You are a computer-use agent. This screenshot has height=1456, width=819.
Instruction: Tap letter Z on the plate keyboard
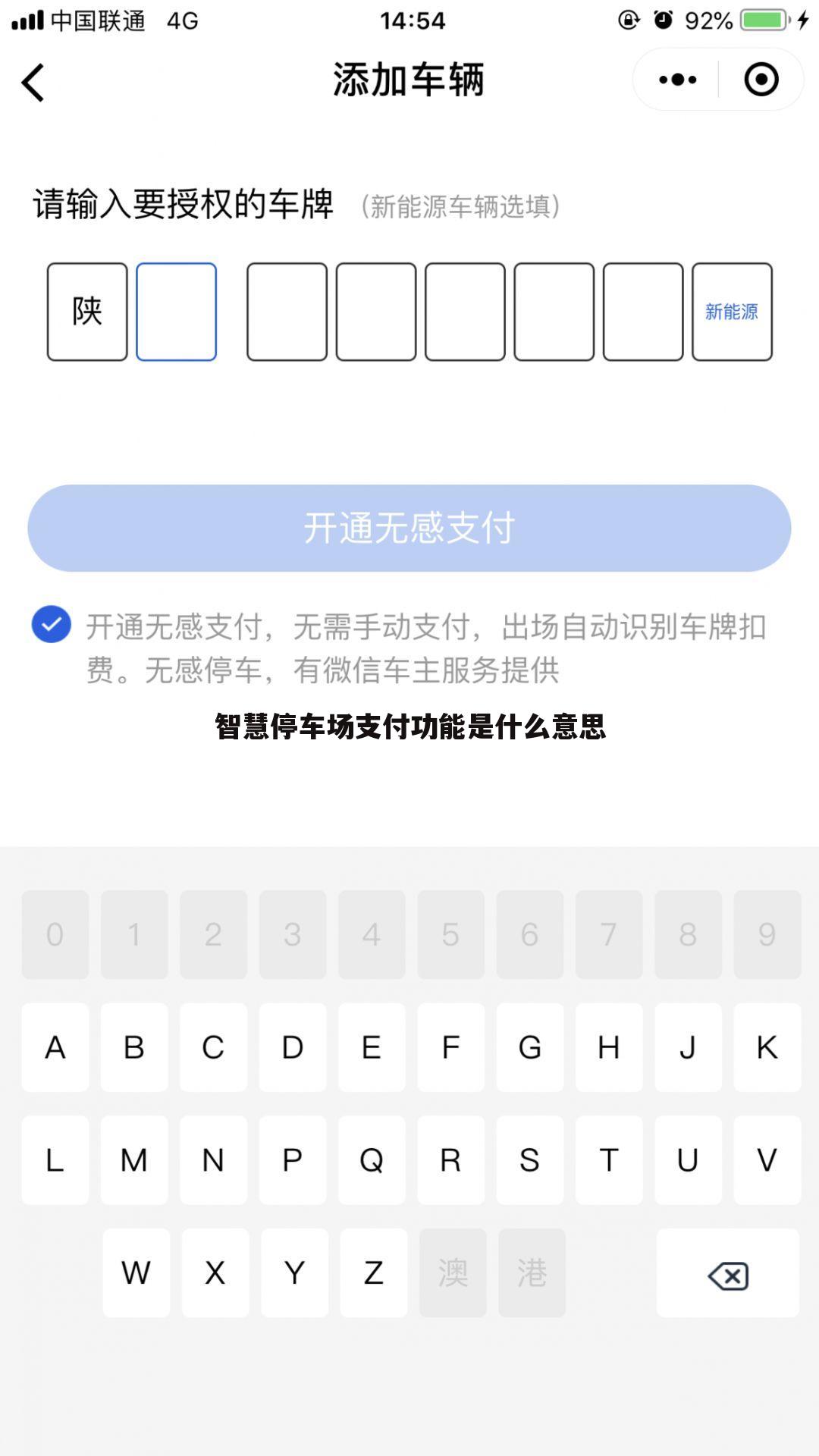pos(373,1273)
